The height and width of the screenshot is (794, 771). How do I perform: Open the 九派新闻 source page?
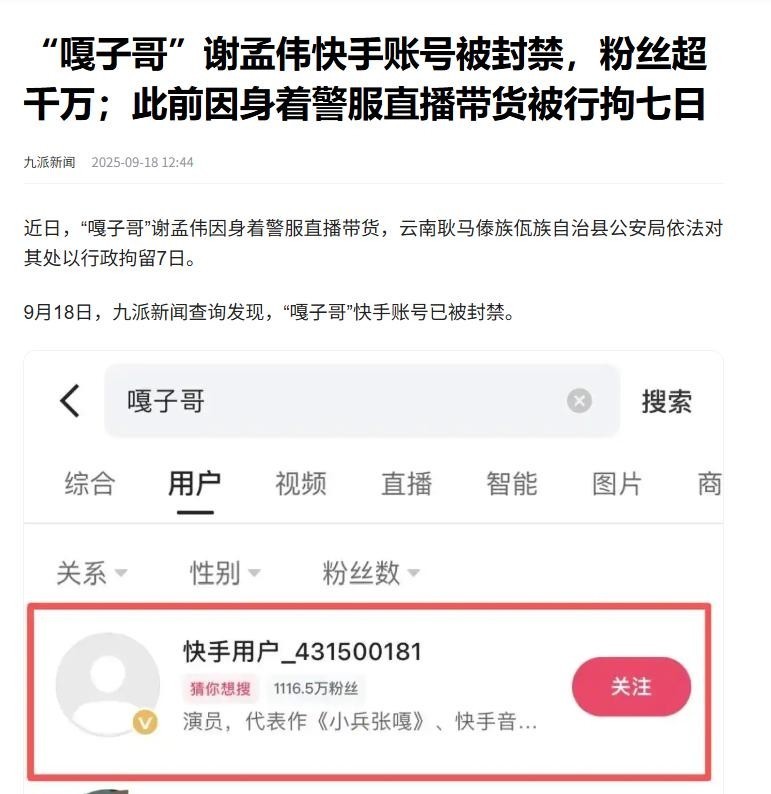(49, 162)
